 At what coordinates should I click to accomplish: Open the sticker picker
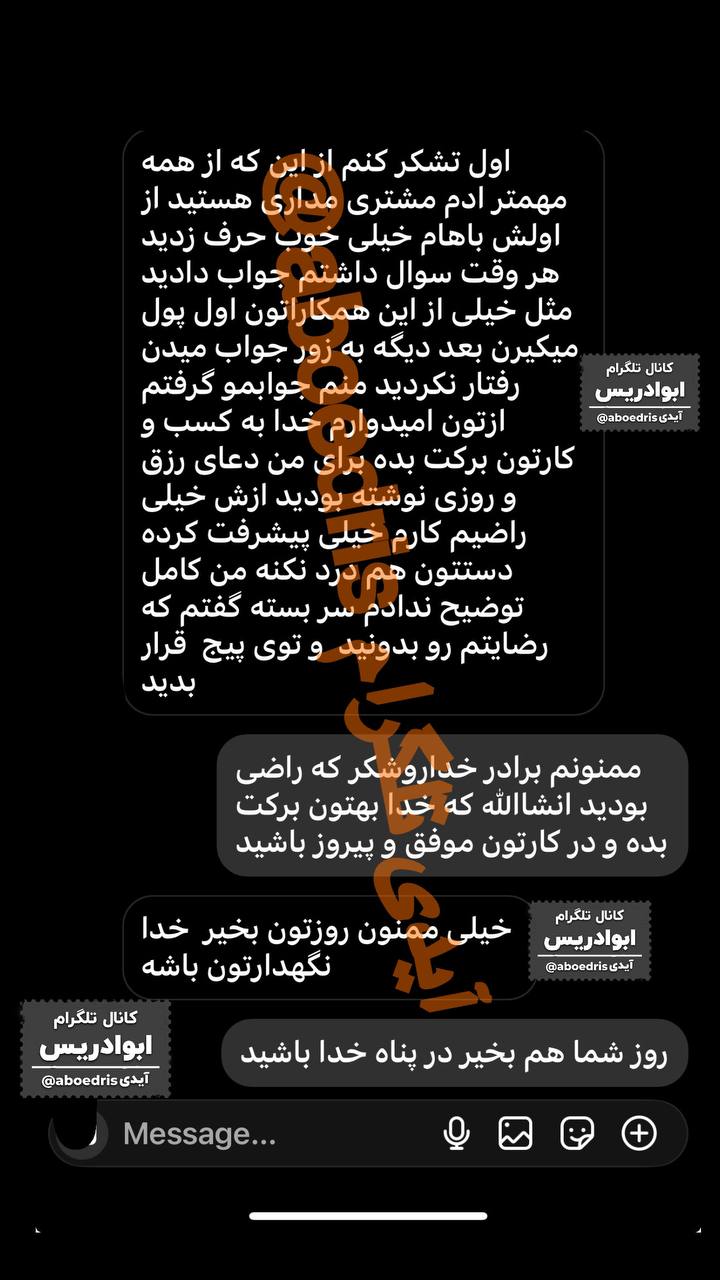577,1133
